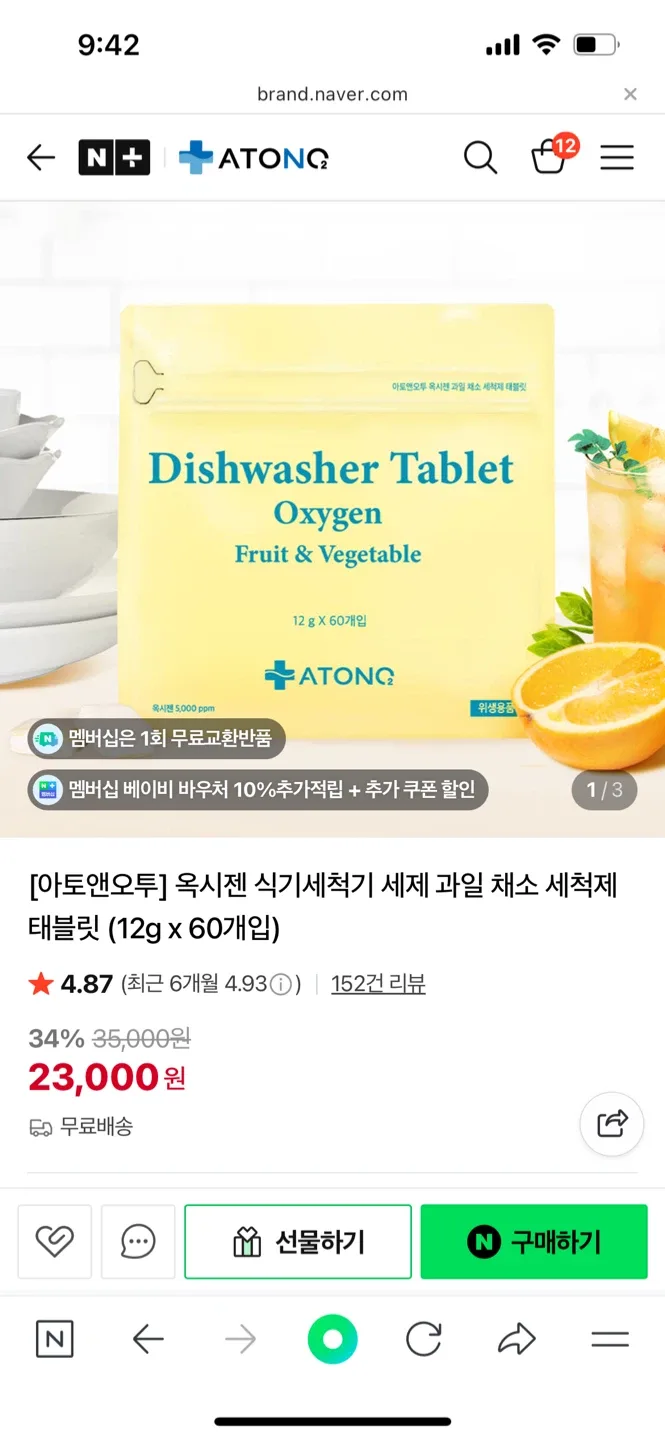Tap the green circle button in the toolbar

point(332,1339)
